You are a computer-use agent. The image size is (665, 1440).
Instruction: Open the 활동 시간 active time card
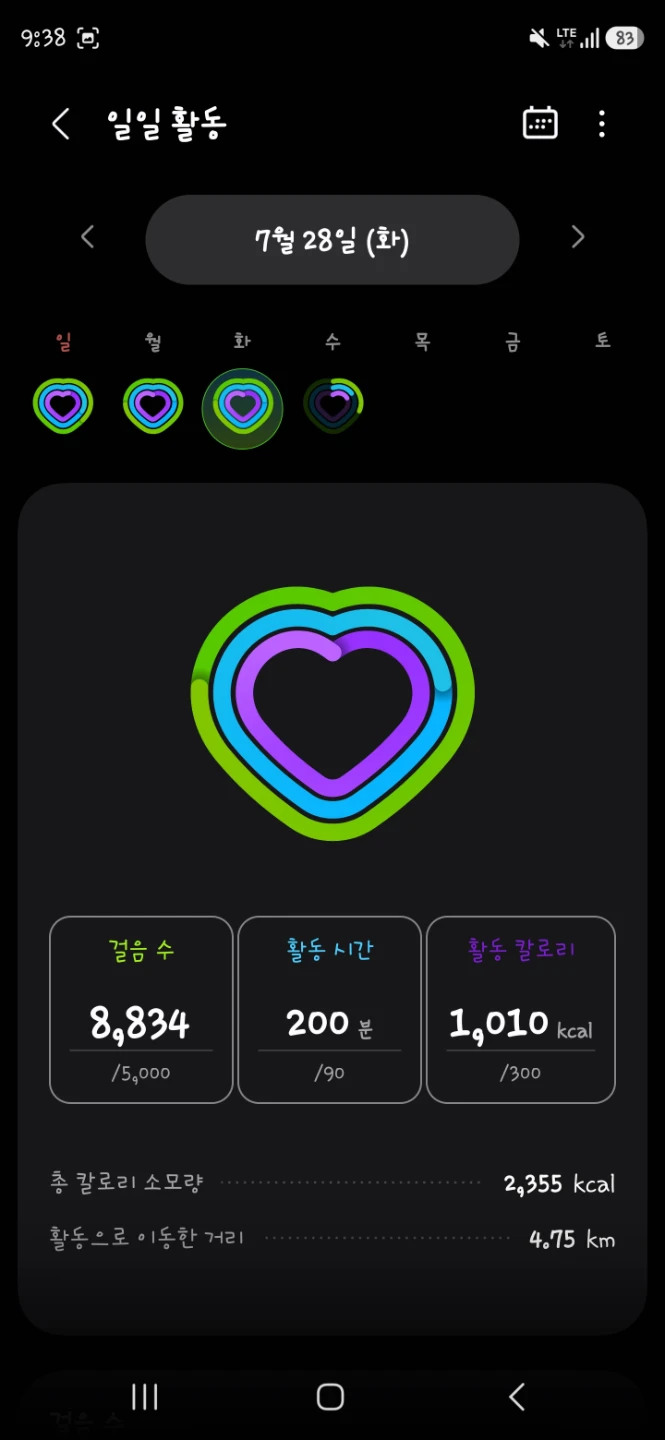329,1009
